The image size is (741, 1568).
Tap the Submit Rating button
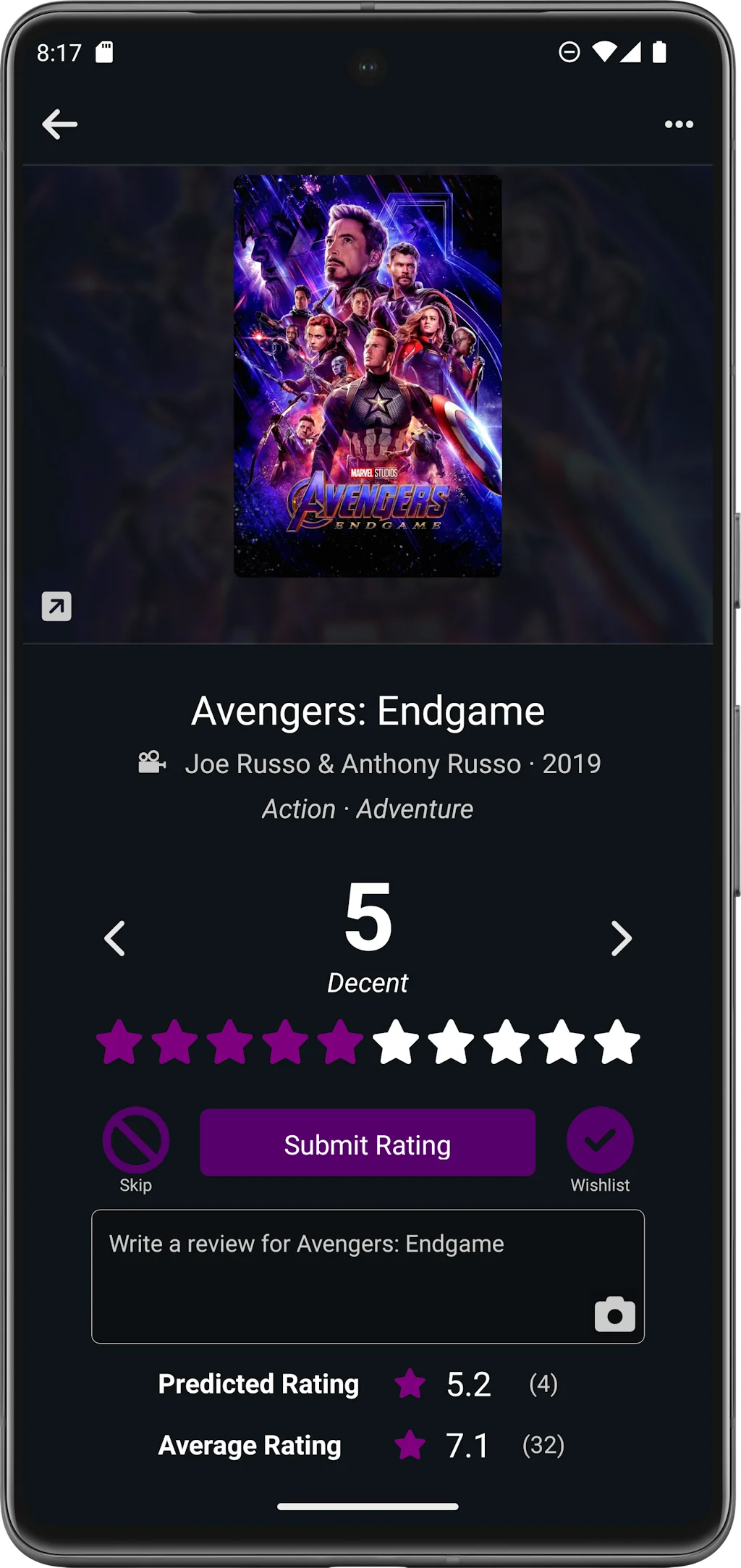pos(368,1144)
